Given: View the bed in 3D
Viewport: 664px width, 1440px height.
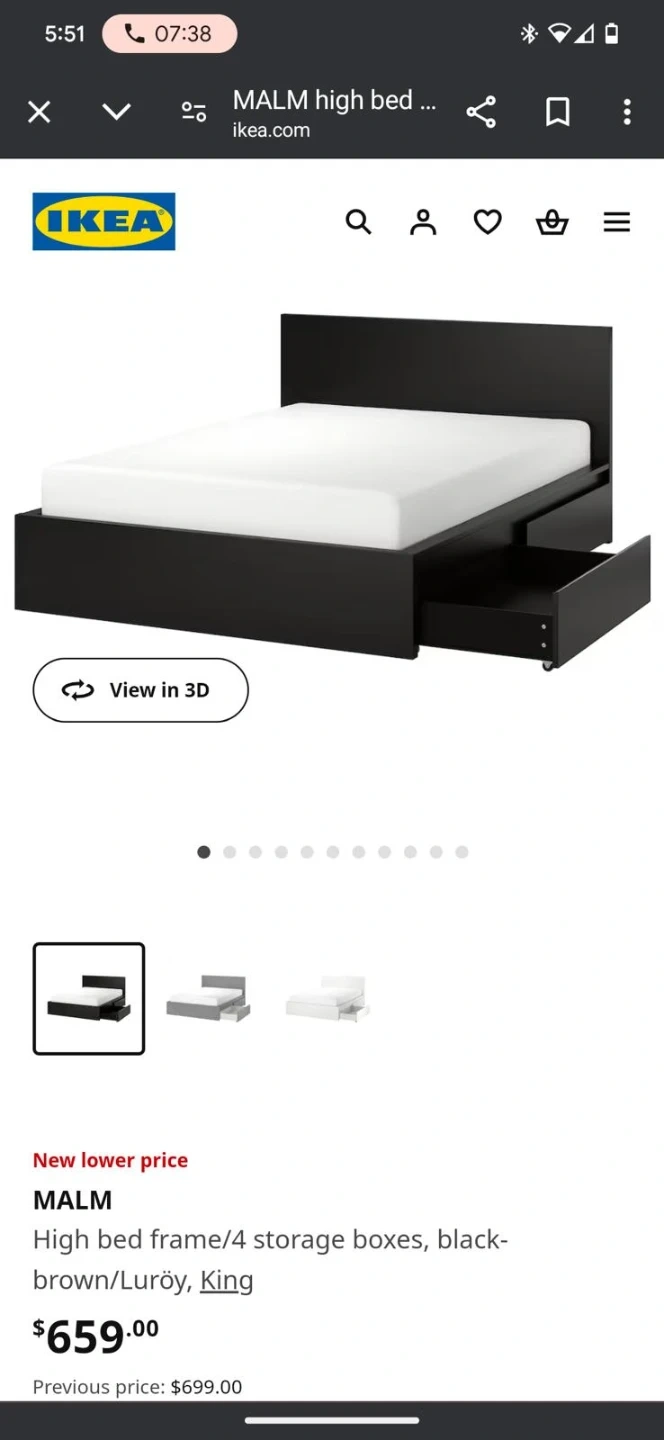Looking at the screenshot, I should click(x=141, y=690).
